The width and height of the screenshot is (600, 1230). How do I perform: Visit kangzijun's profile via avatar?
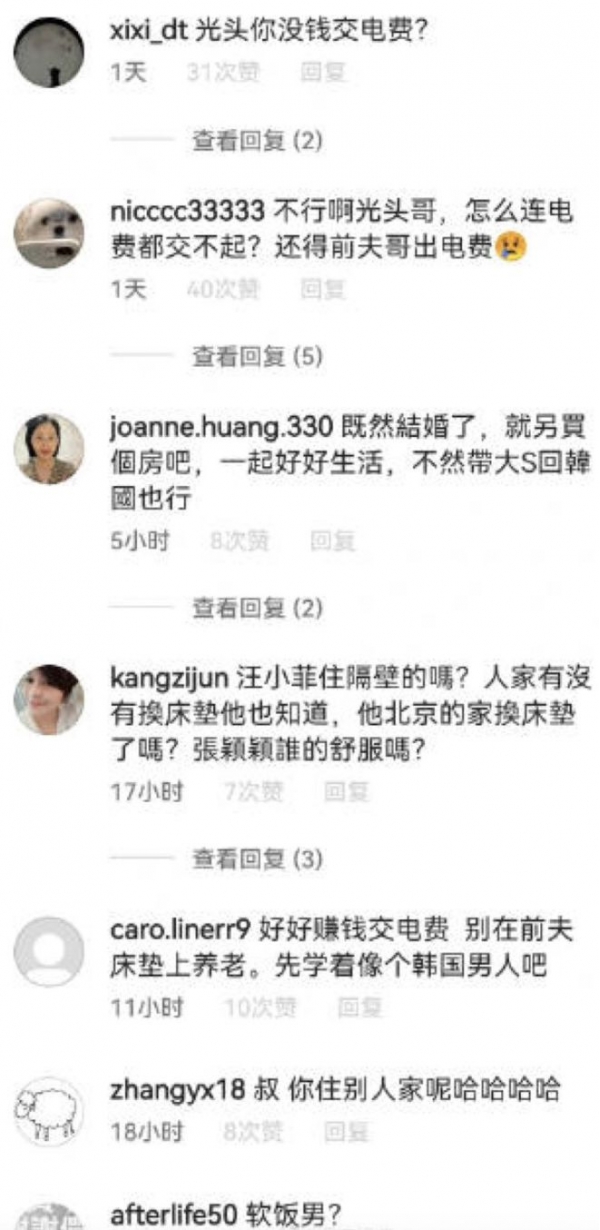click(49, 699)
